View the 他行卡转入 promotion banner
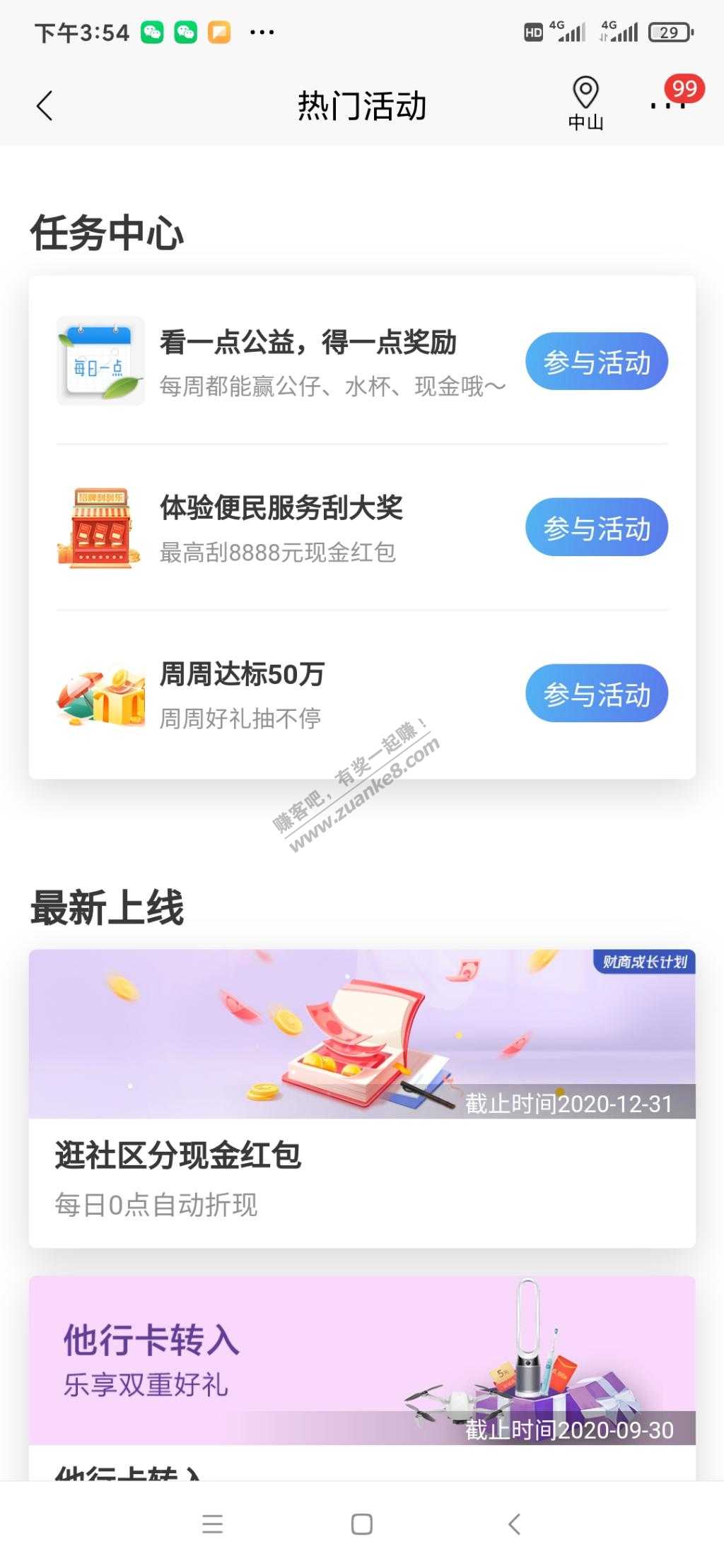 click(362, 1360)
